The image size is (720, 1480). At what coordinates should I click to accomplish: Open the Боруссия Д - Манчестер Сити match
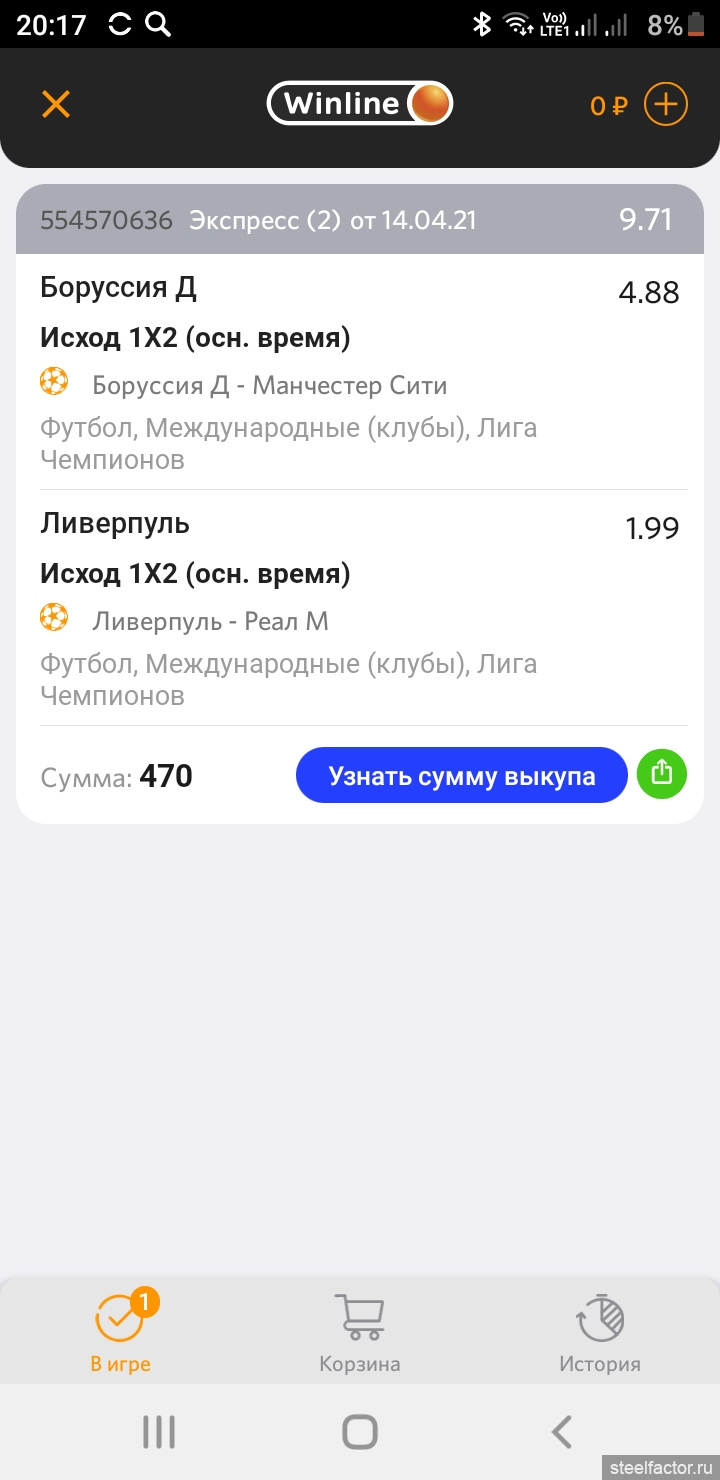pos(269,386)
